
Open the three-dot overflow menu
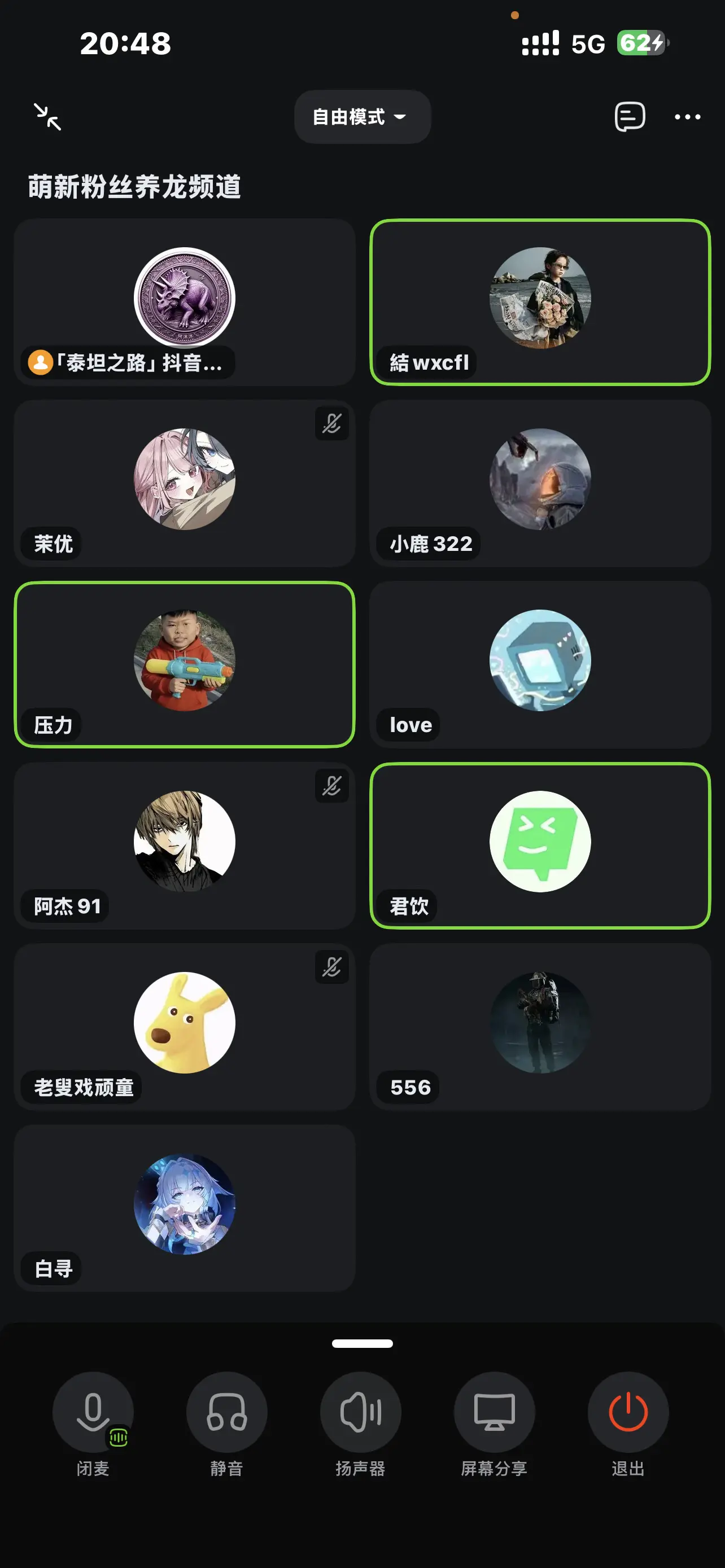click(x=687, y=117)
